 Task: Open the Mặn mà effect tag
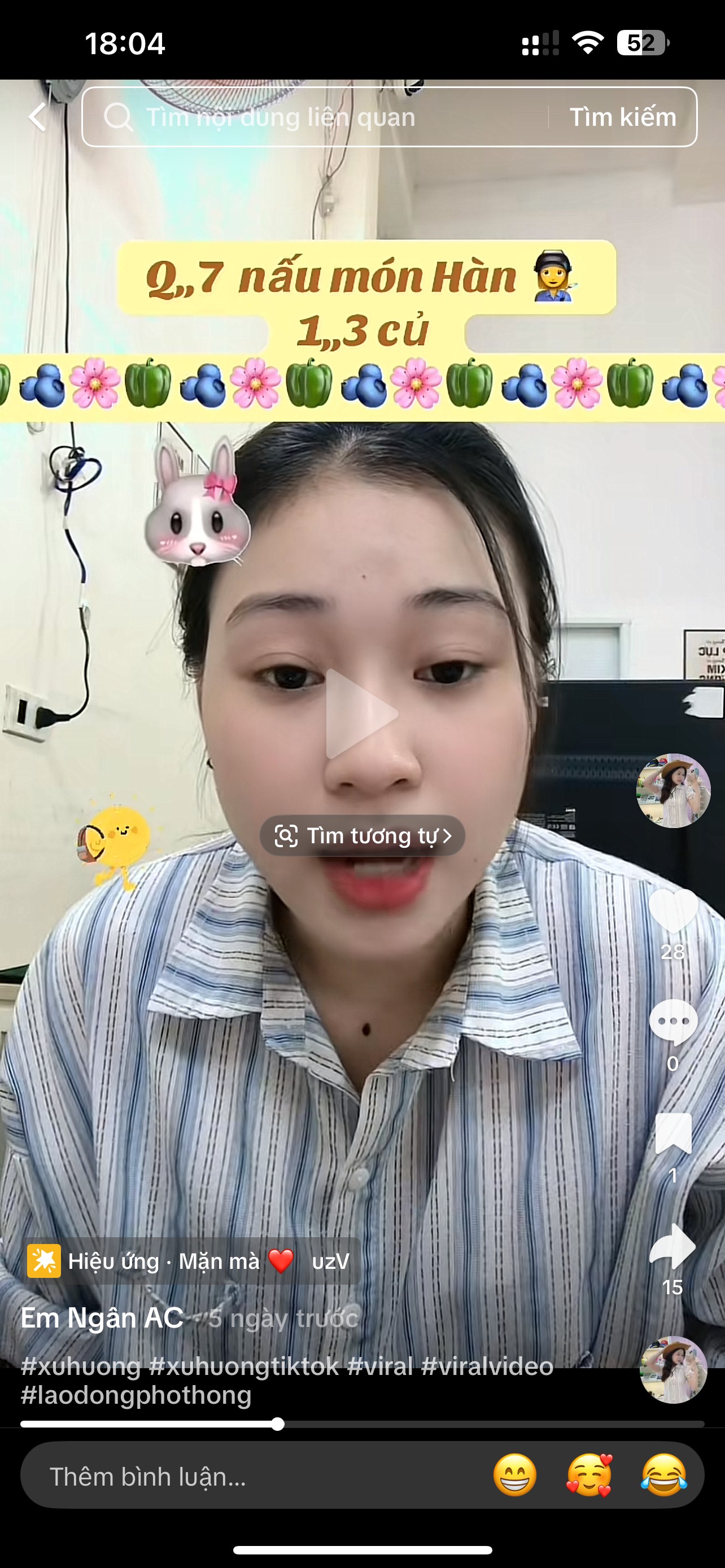[189, 1260]
